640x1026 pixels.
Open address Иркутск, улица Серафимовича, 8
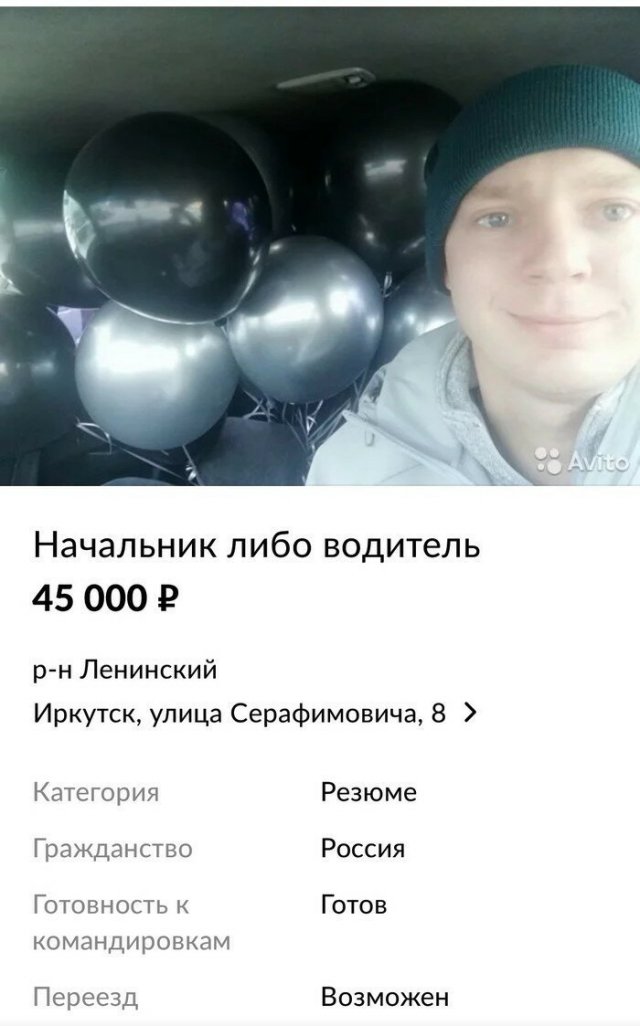tap(255, 714)
